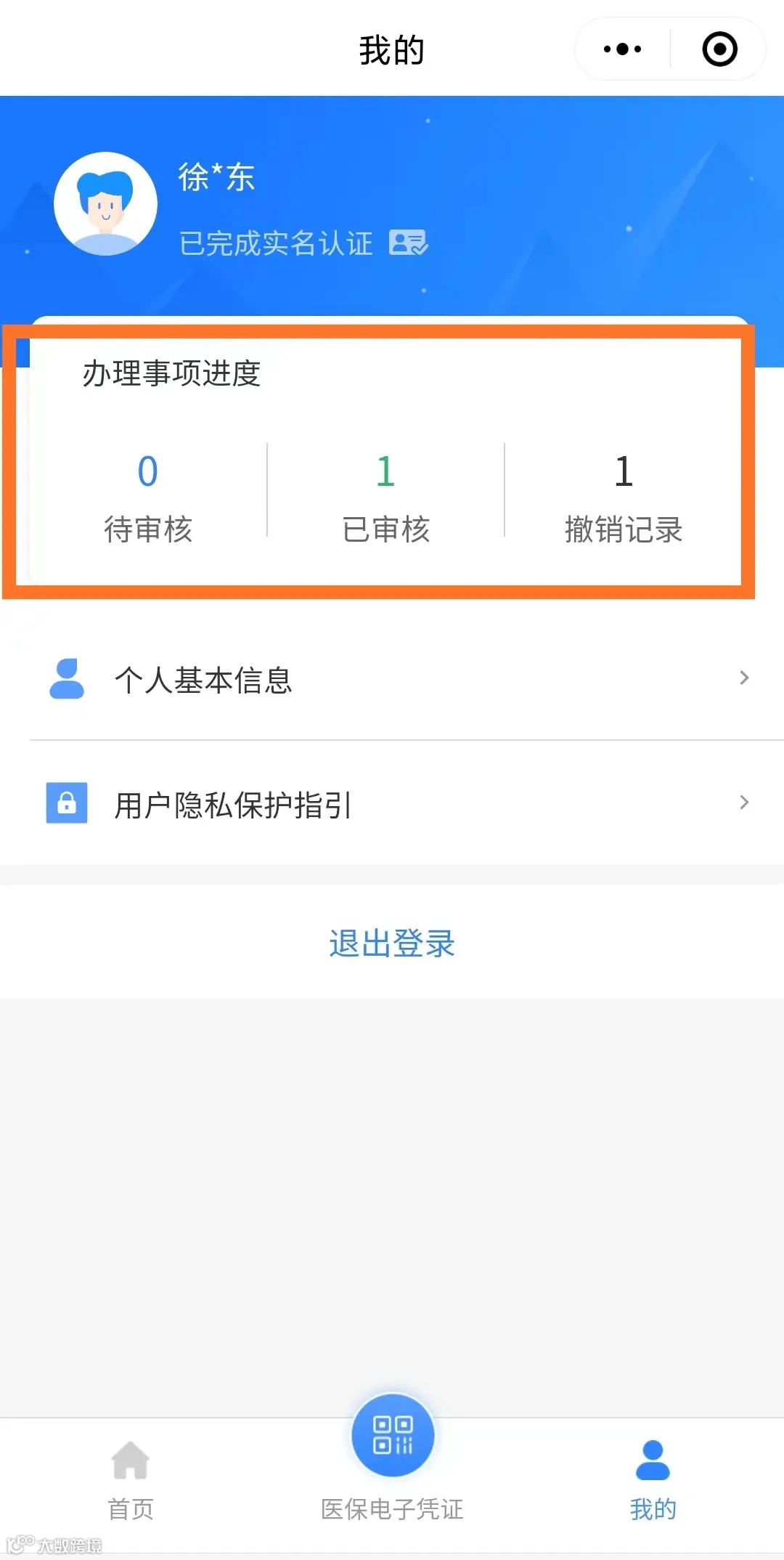This screenshot has height=1560, width=784.
Task: Open 撤销记录 cancellation records
Action: (624, 498)
